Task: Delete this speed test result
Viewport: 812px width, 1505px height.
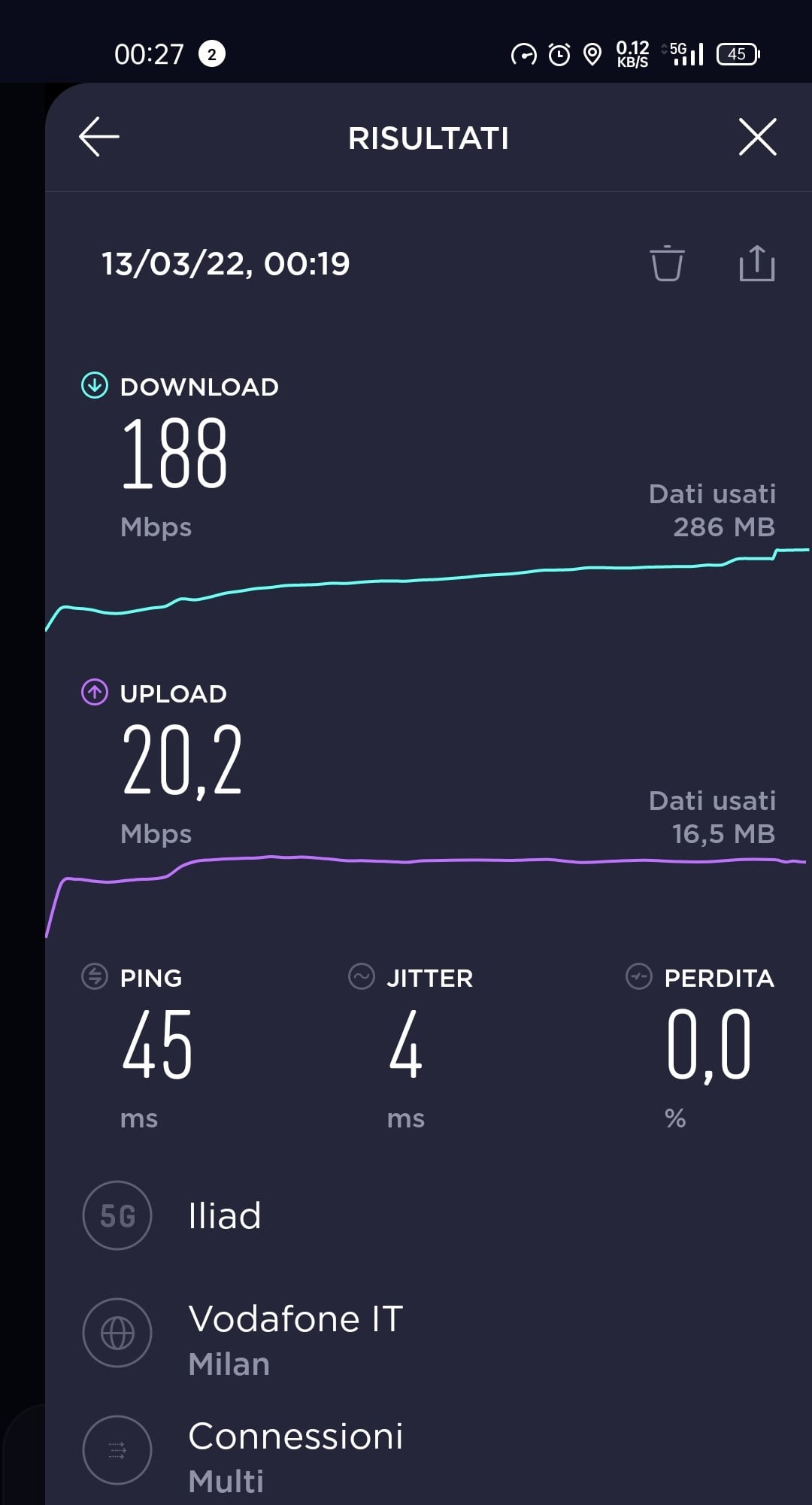Action: click(667, 263)
